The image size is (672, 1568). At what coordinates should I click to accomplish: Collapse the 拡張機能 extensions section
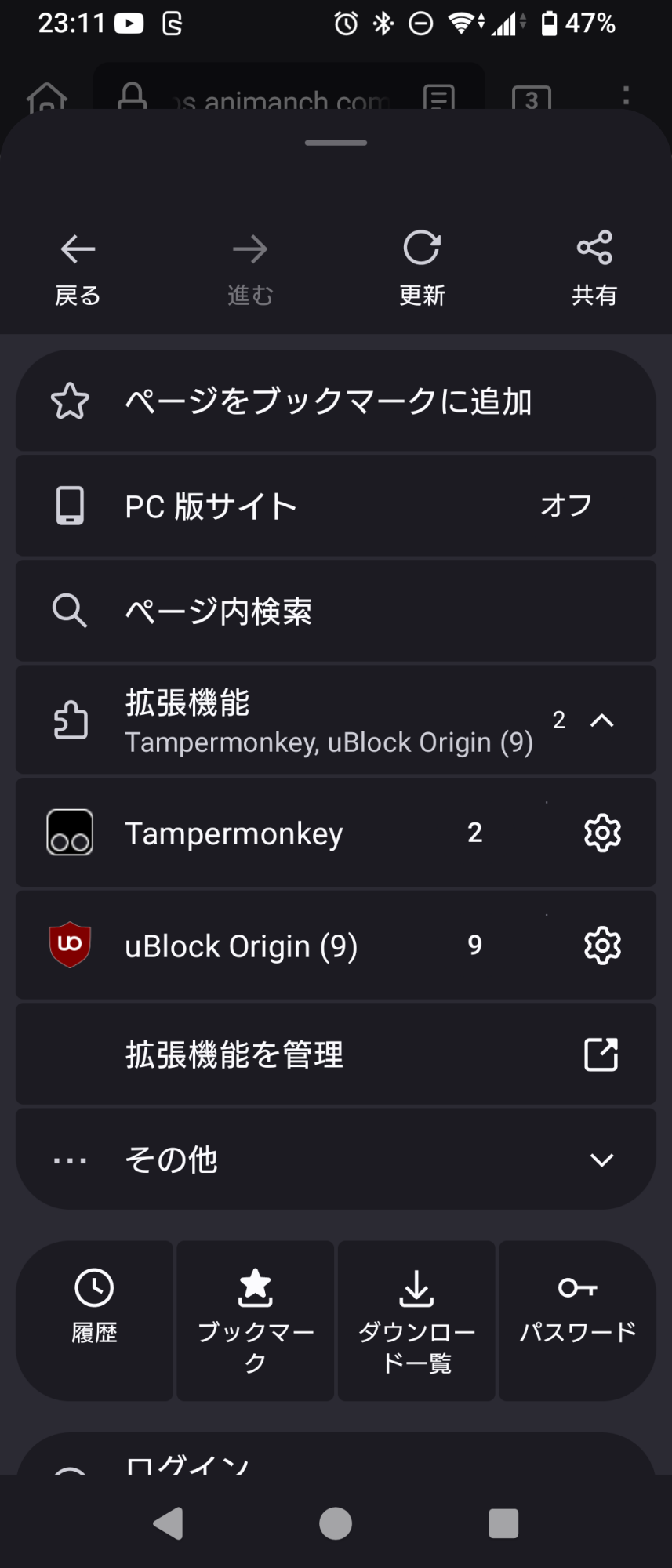point(601,720)
